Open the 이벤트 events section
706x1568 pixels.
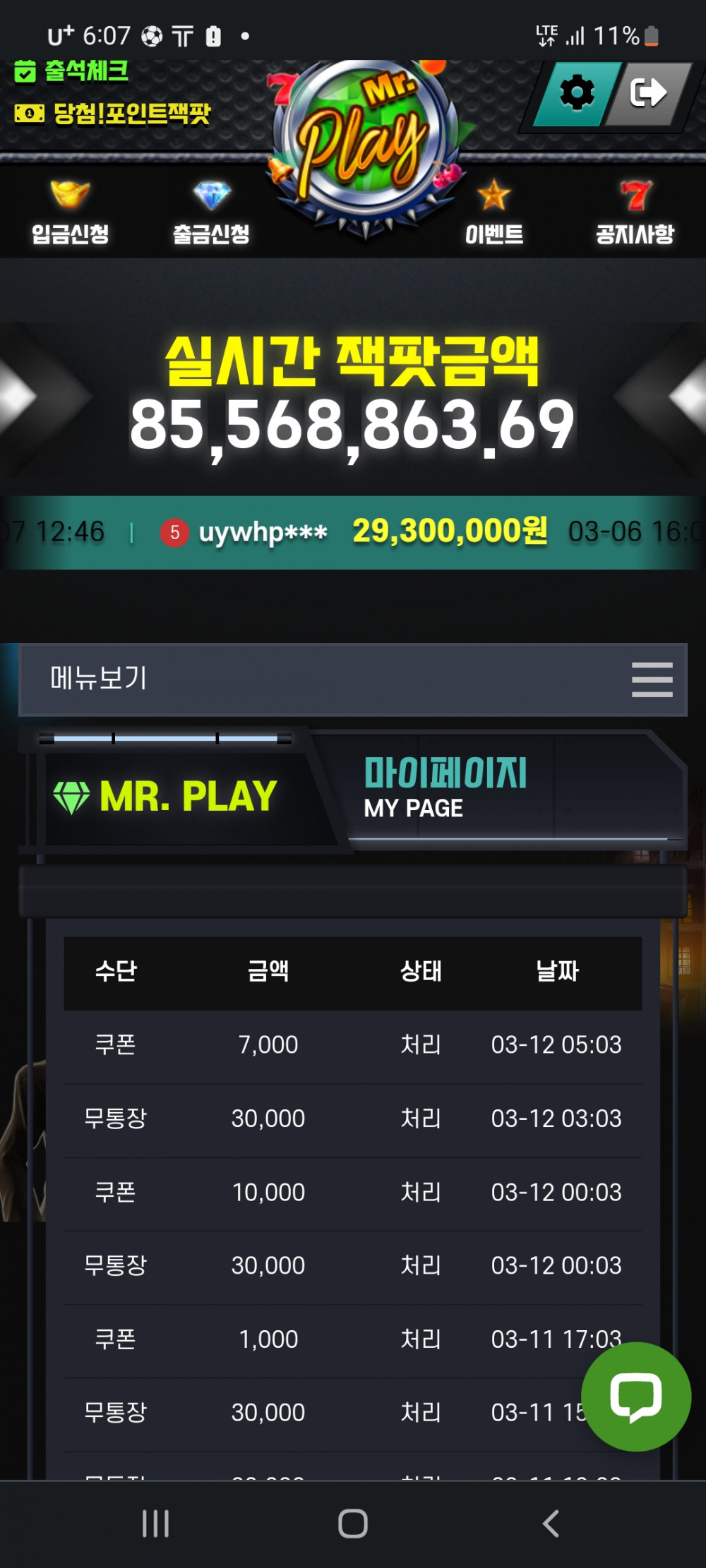click(x=493, y=212)
